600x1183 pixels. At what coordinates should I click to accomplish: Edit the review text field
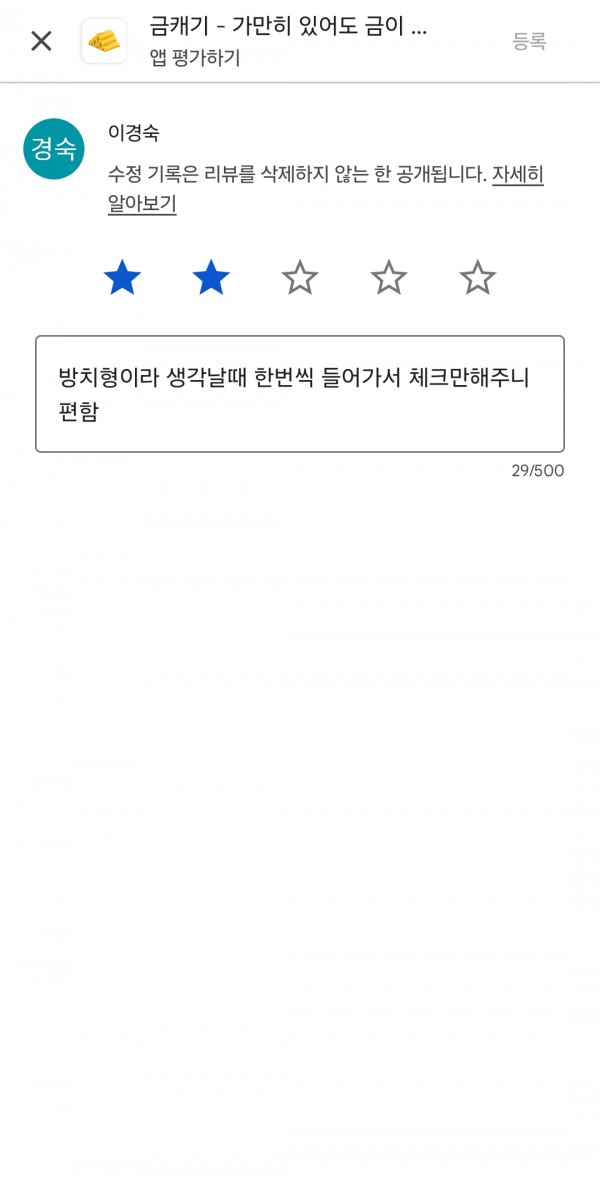(300, 394)
